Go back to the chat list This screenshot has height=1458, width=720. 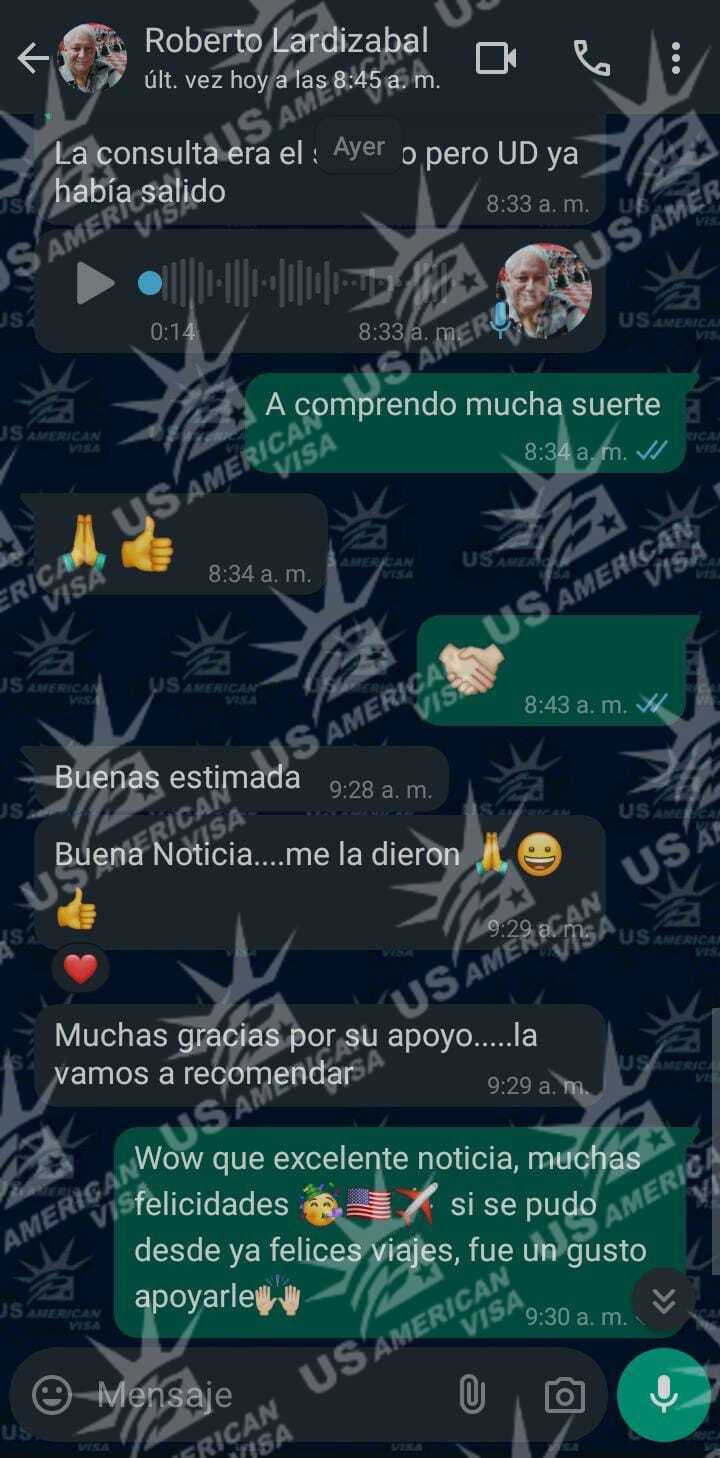32,59
